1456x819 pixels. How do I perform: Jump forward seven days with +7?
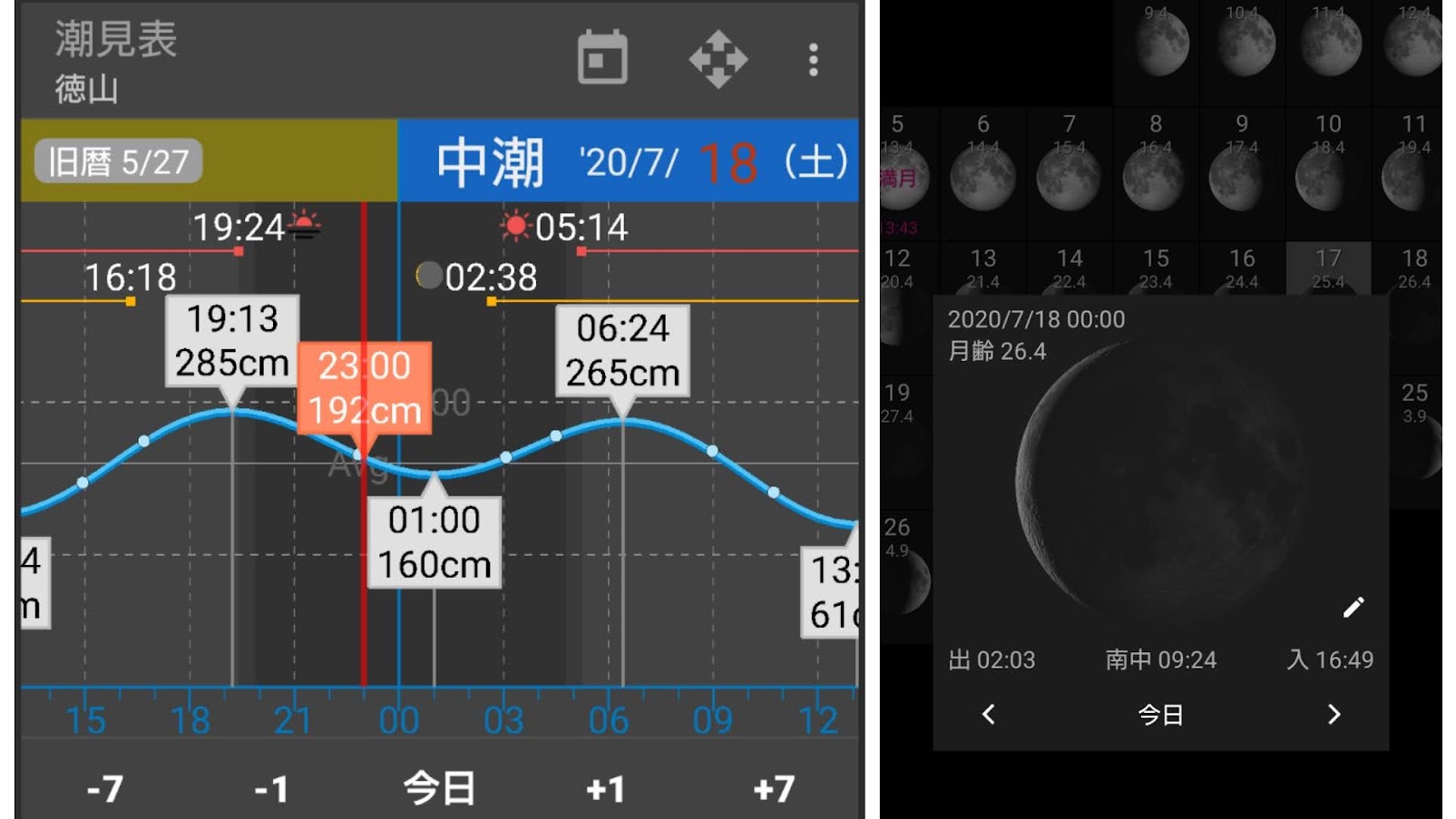pos(774,788)
